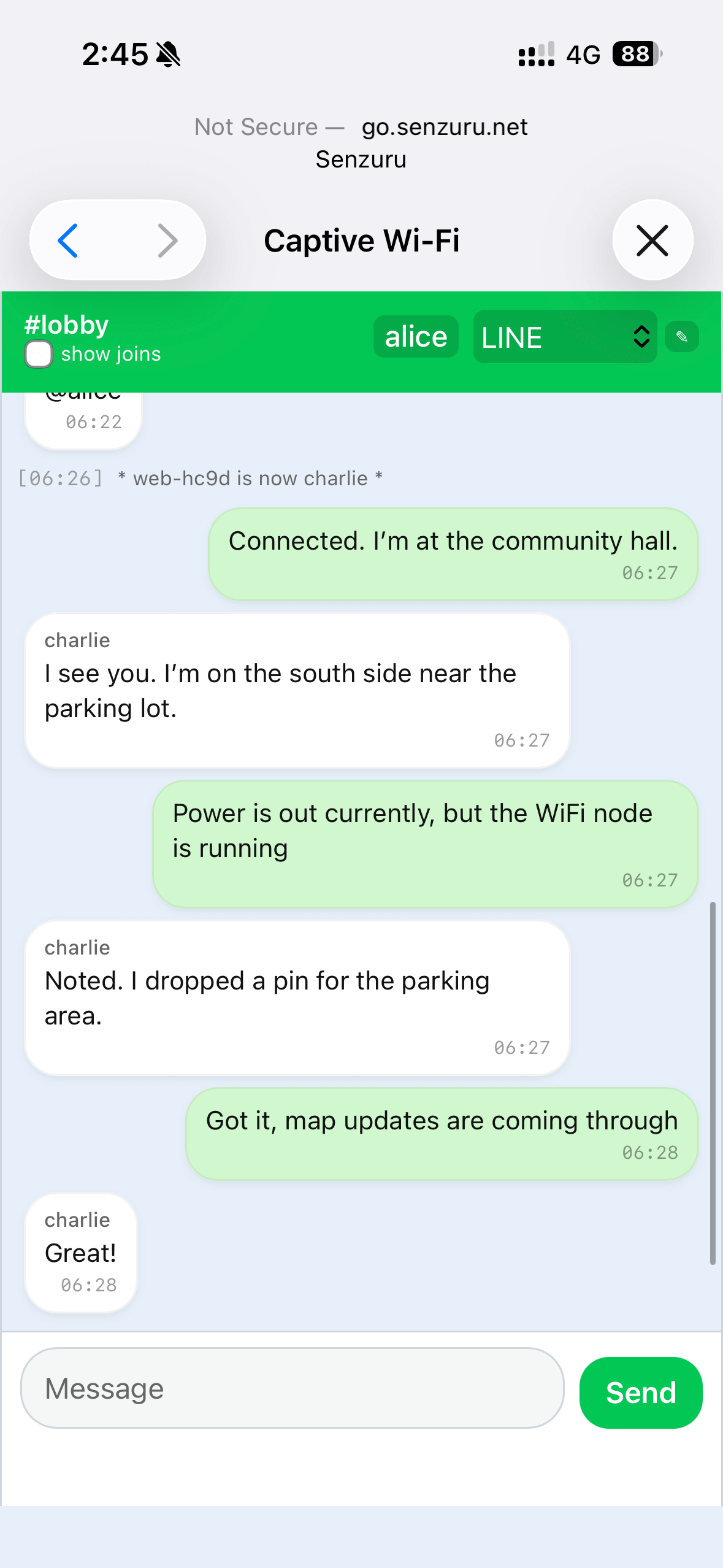Go back in the captive browser
Screen dimensions: 723x1568
click(69, 240)
